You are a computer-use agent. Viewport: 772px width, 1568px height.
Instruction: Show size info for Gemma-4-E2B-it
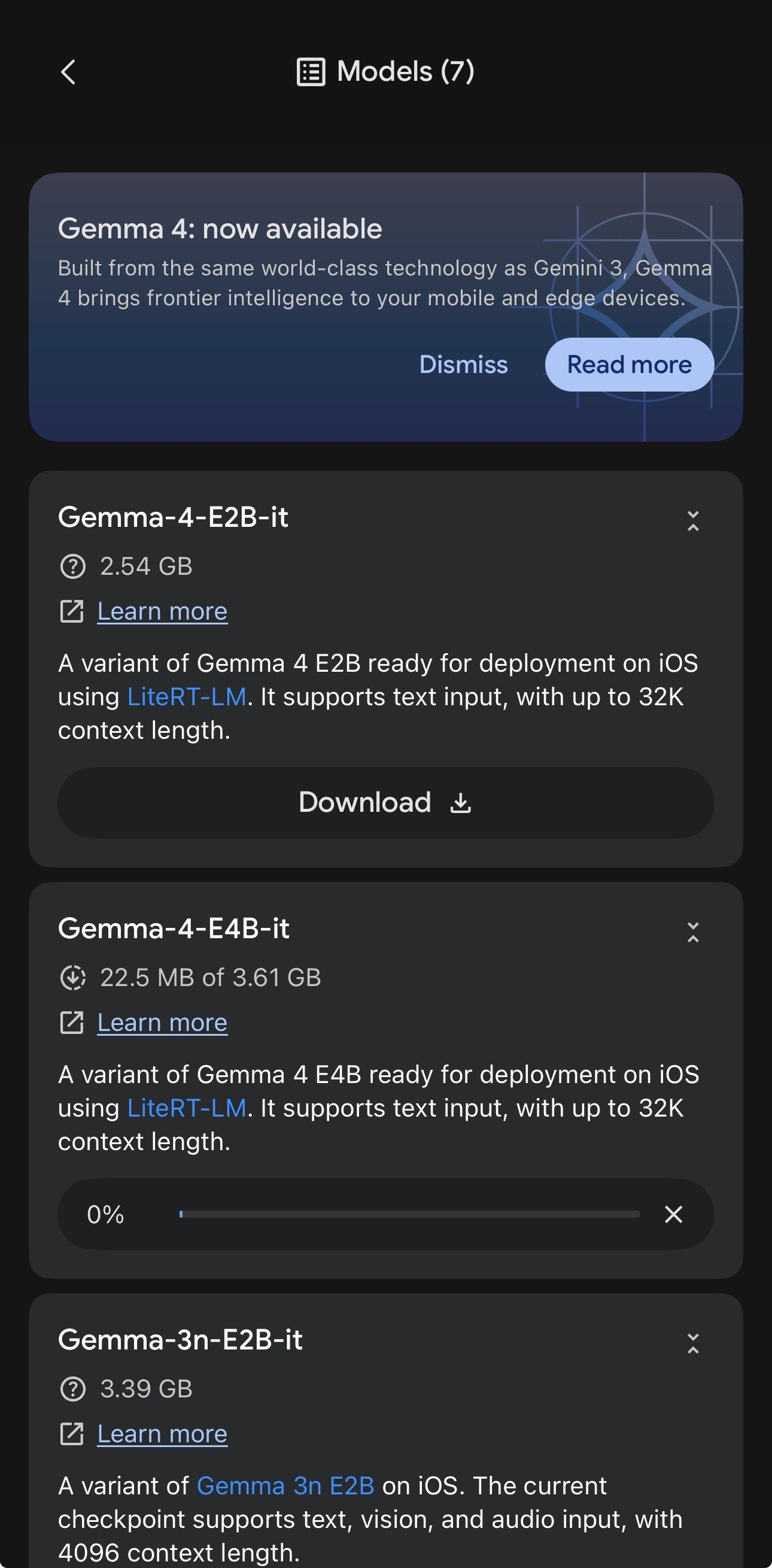[x=73, y=567]
